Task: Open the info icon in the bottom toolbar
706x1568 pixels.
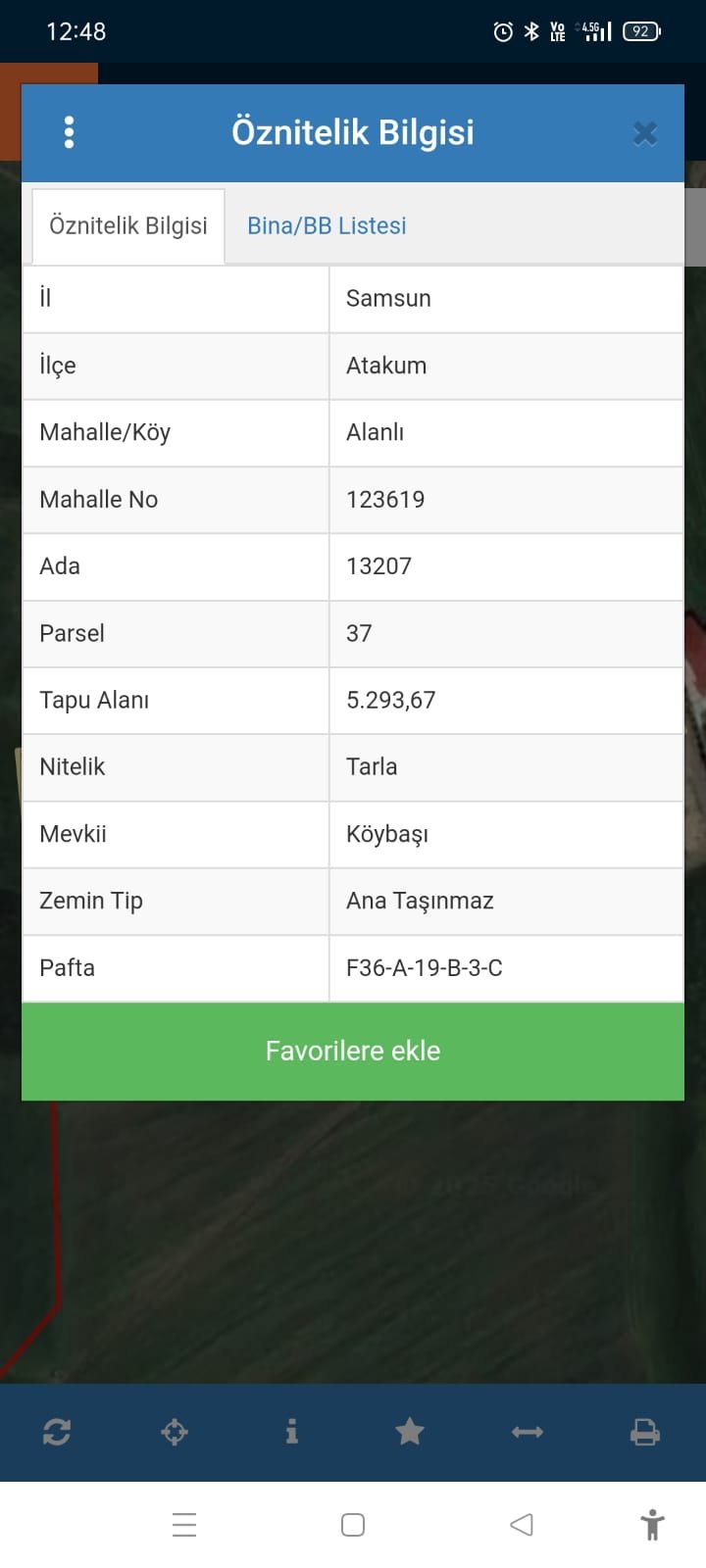Action: (x=292, y=1432)
